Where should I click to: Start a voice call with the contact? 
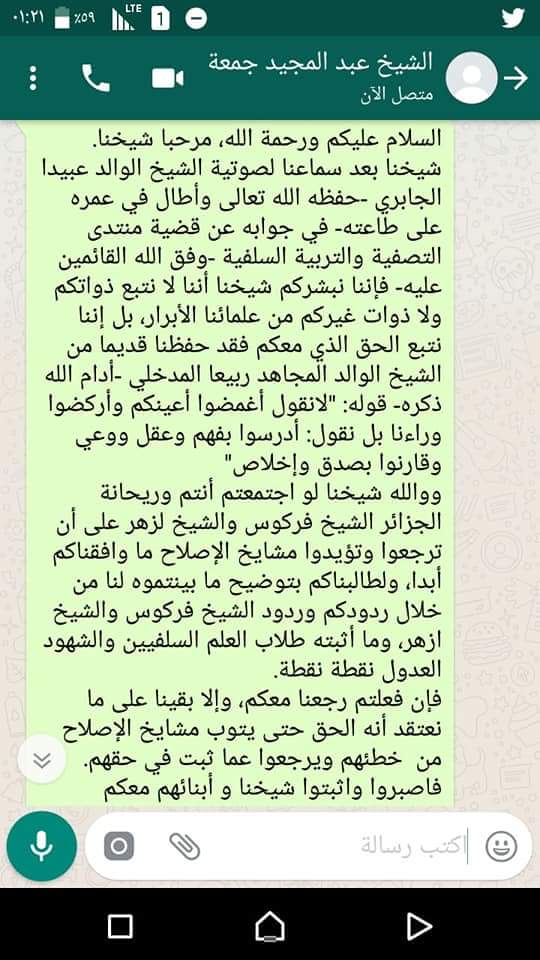click(96, 78)
